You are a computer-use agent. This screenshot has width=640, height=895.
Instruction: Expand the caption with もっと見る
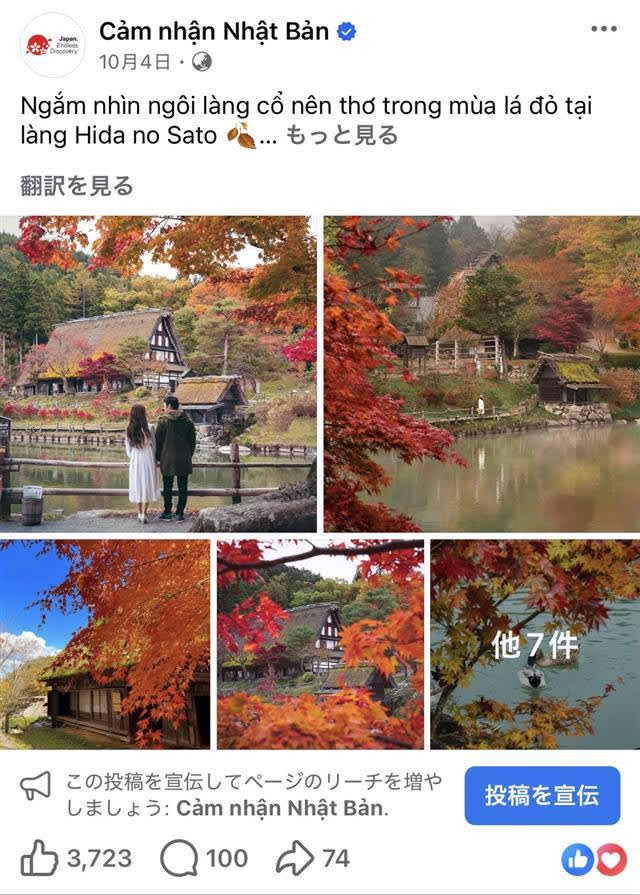point(342,135)
